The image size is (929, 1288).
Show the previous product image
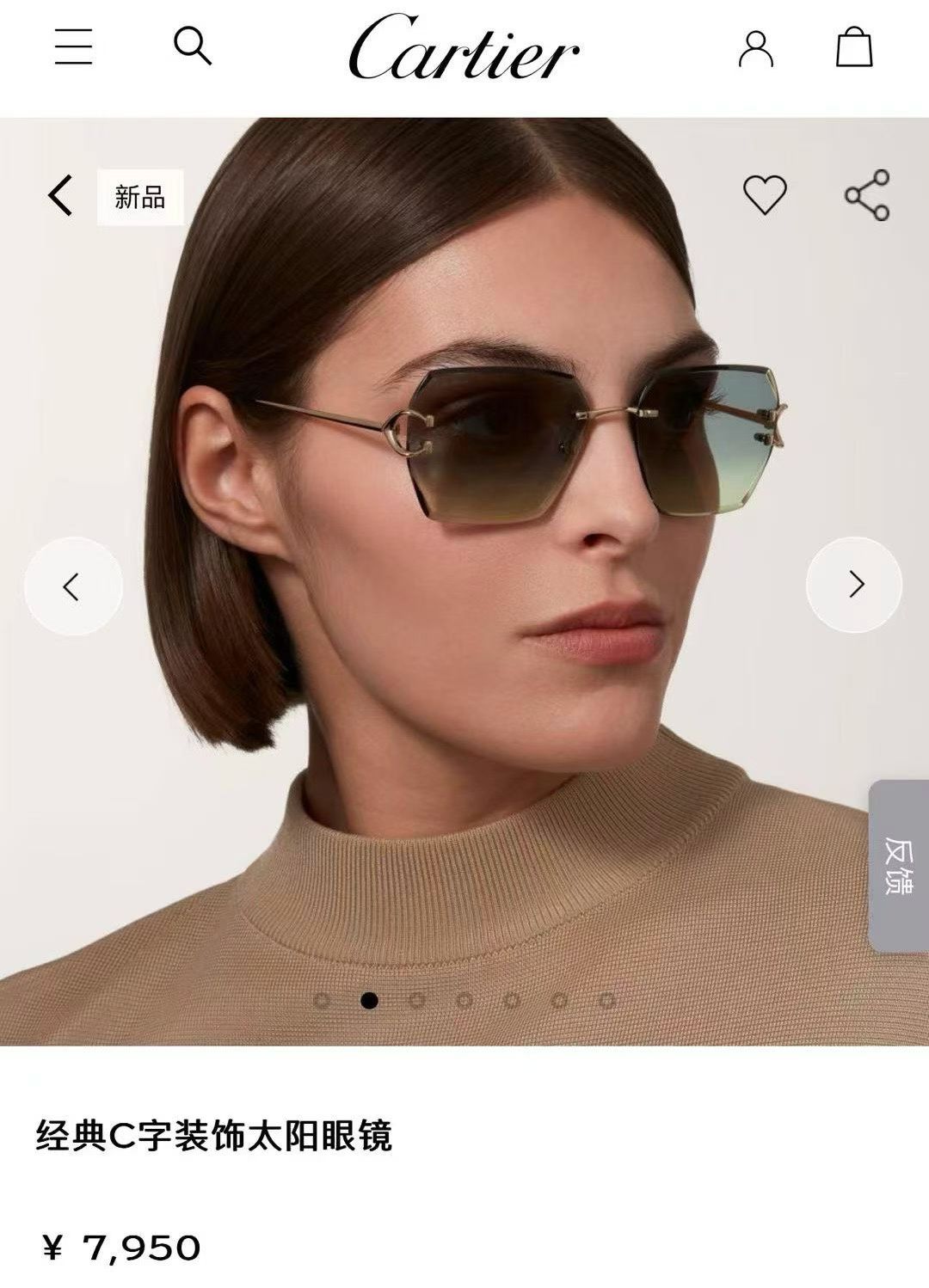pyautogui.click(x=72, y=586)
